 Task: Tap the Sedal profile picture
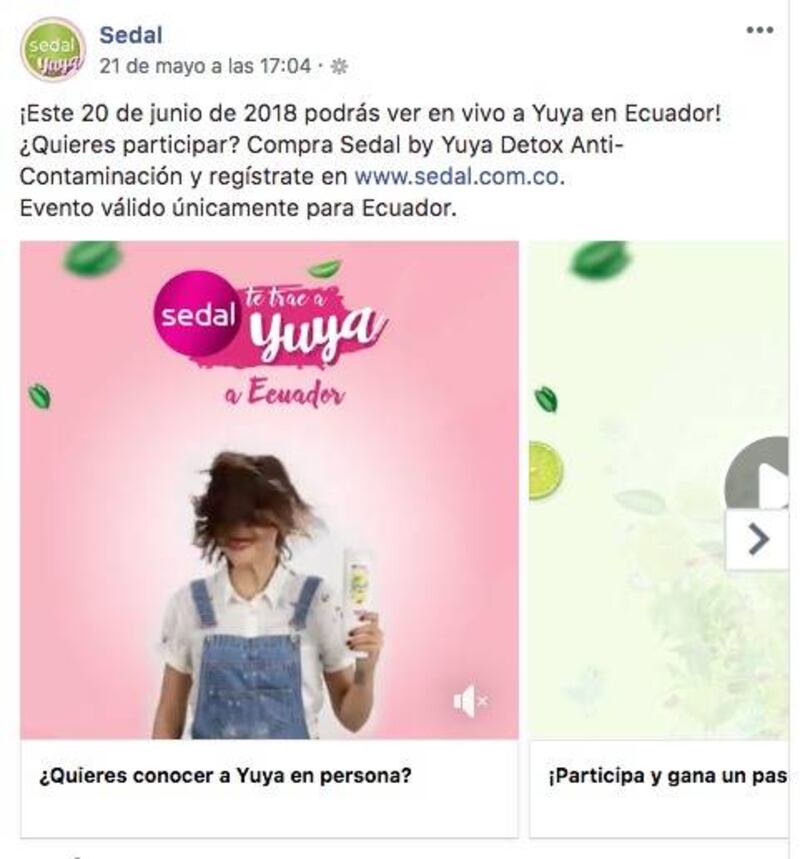coord(52,49)
